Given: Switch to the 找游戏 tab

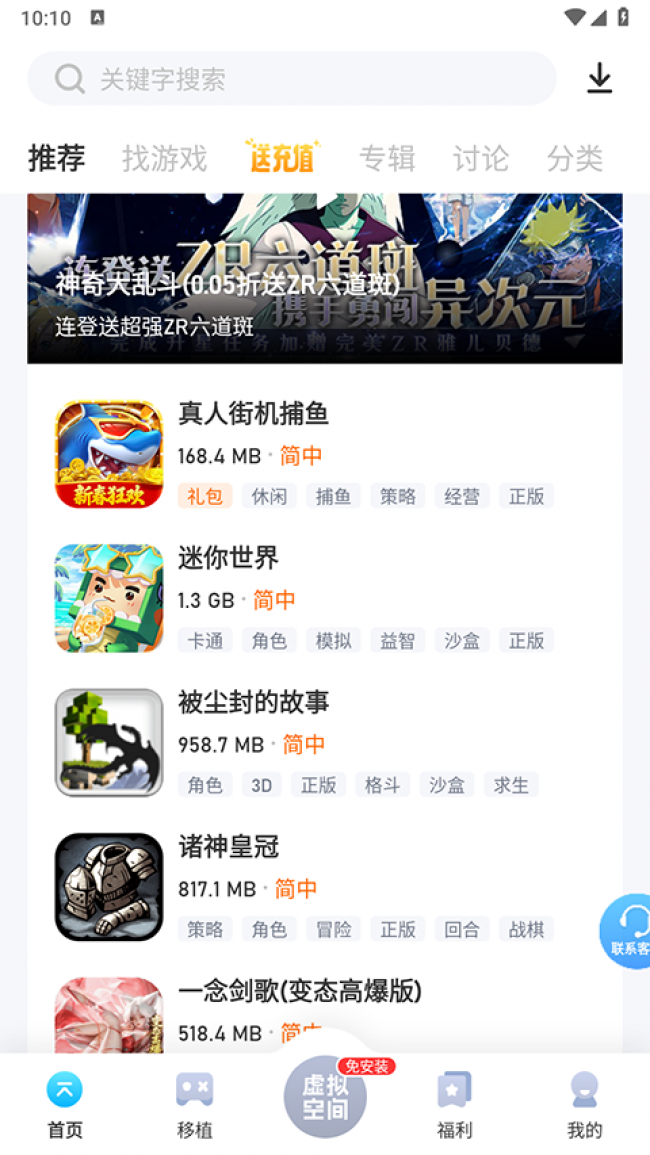Looking at the screenshot, I should [164, 158].
